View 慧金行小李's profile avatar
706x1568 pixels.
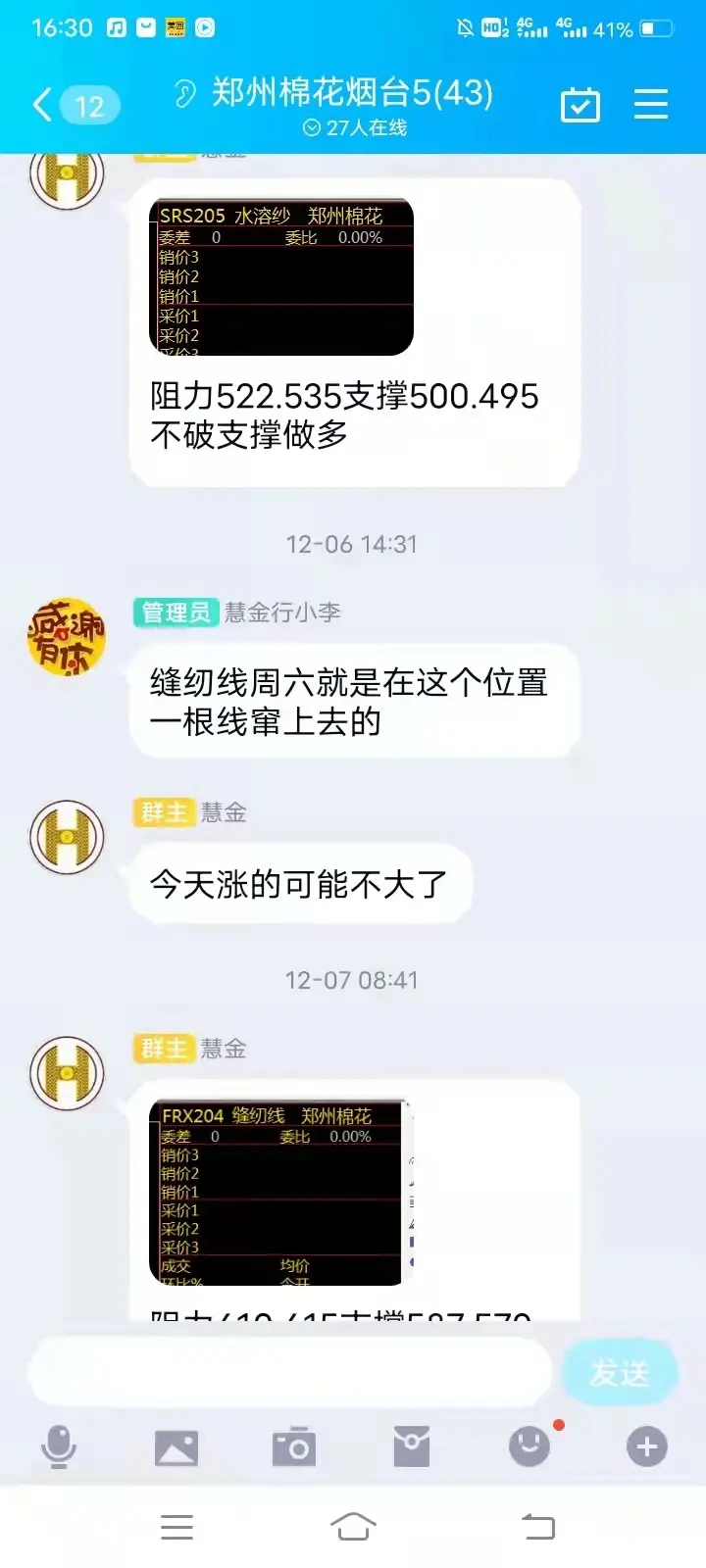67,637
